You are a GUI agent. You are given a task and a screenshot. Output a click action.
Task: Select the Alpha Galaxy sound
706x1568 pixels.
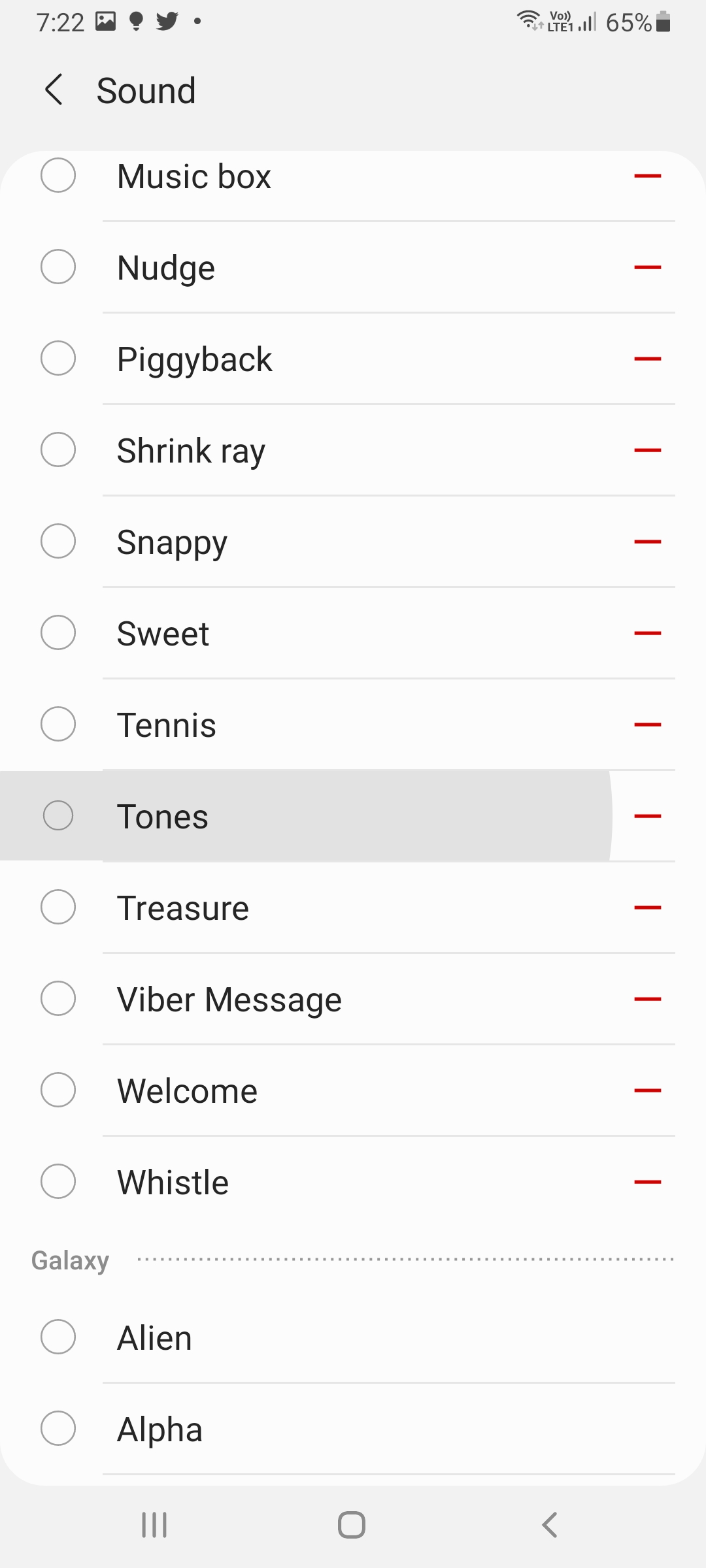click(58, 1428)
